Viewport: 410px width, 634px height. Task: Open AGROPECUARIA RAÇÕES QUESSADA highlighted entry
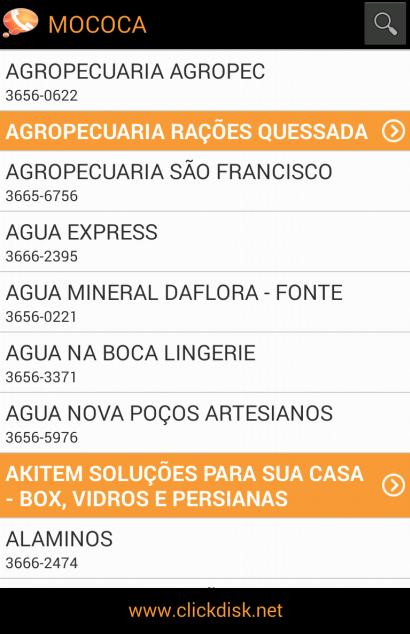(205, 131)
